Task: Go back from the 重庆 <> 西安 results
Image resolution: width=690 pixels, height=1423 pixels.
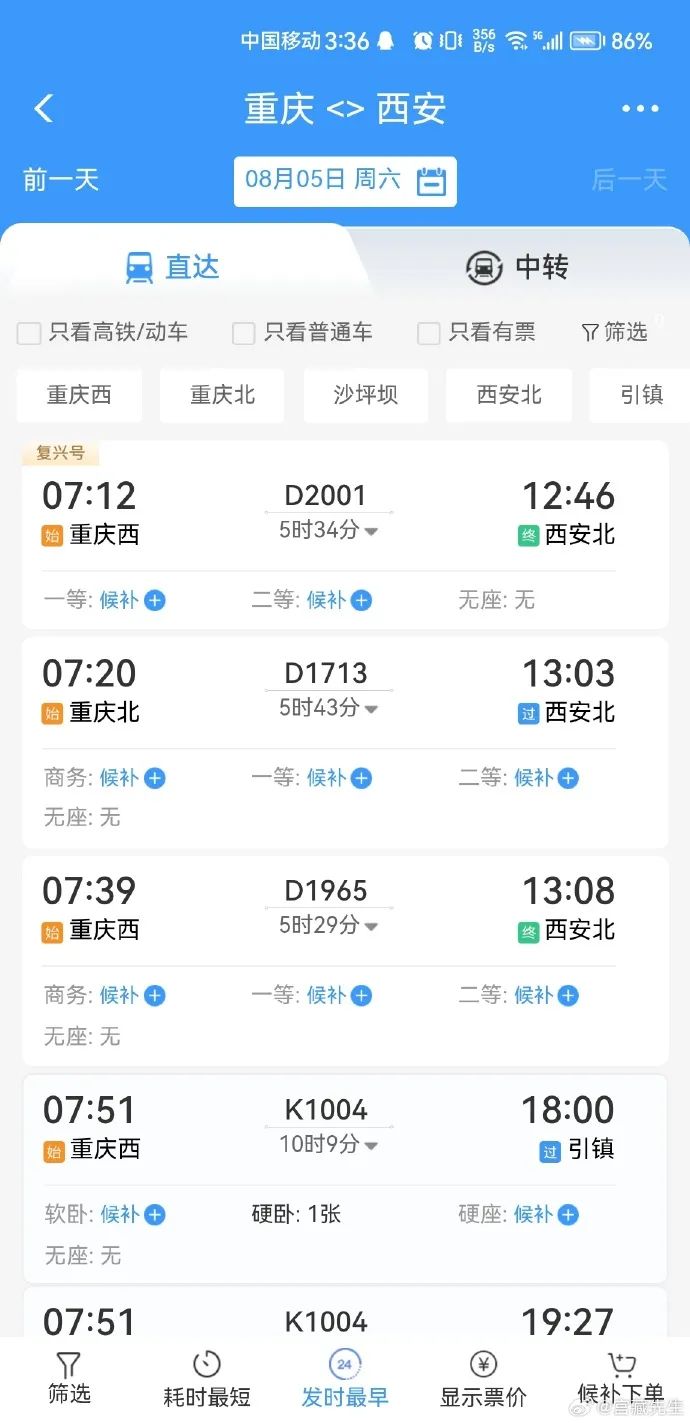Action: coord(44,108)
